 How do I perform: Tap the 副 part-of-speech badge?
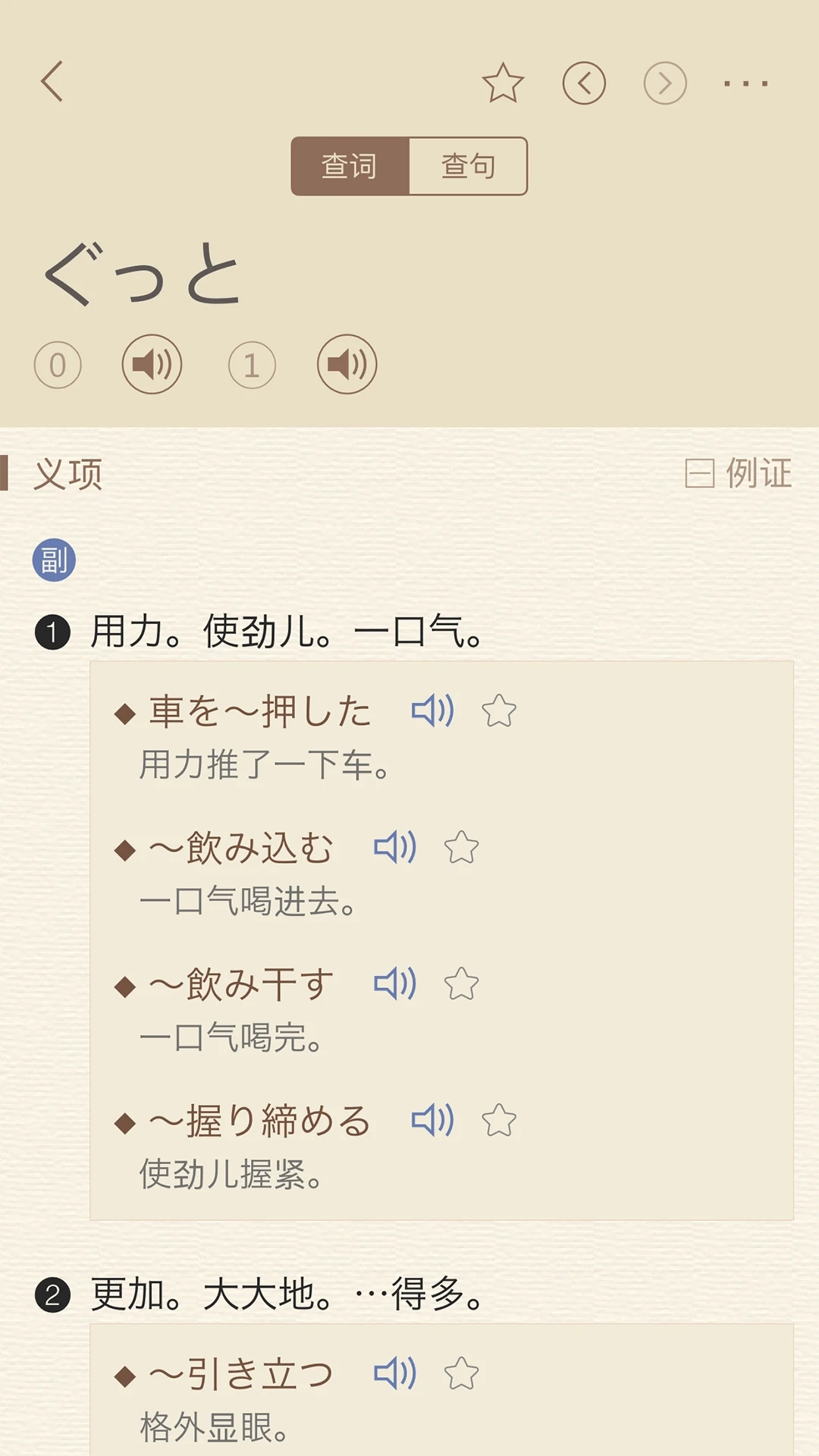[x=55, y=561]
